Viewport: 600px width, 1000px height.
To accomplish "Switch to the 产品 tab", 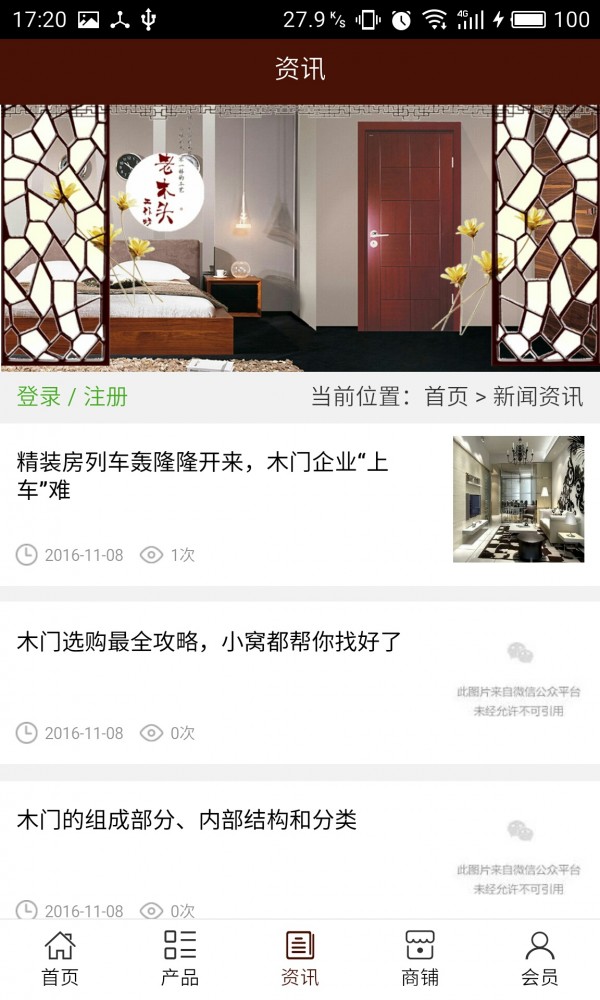I will pos(180,958).
